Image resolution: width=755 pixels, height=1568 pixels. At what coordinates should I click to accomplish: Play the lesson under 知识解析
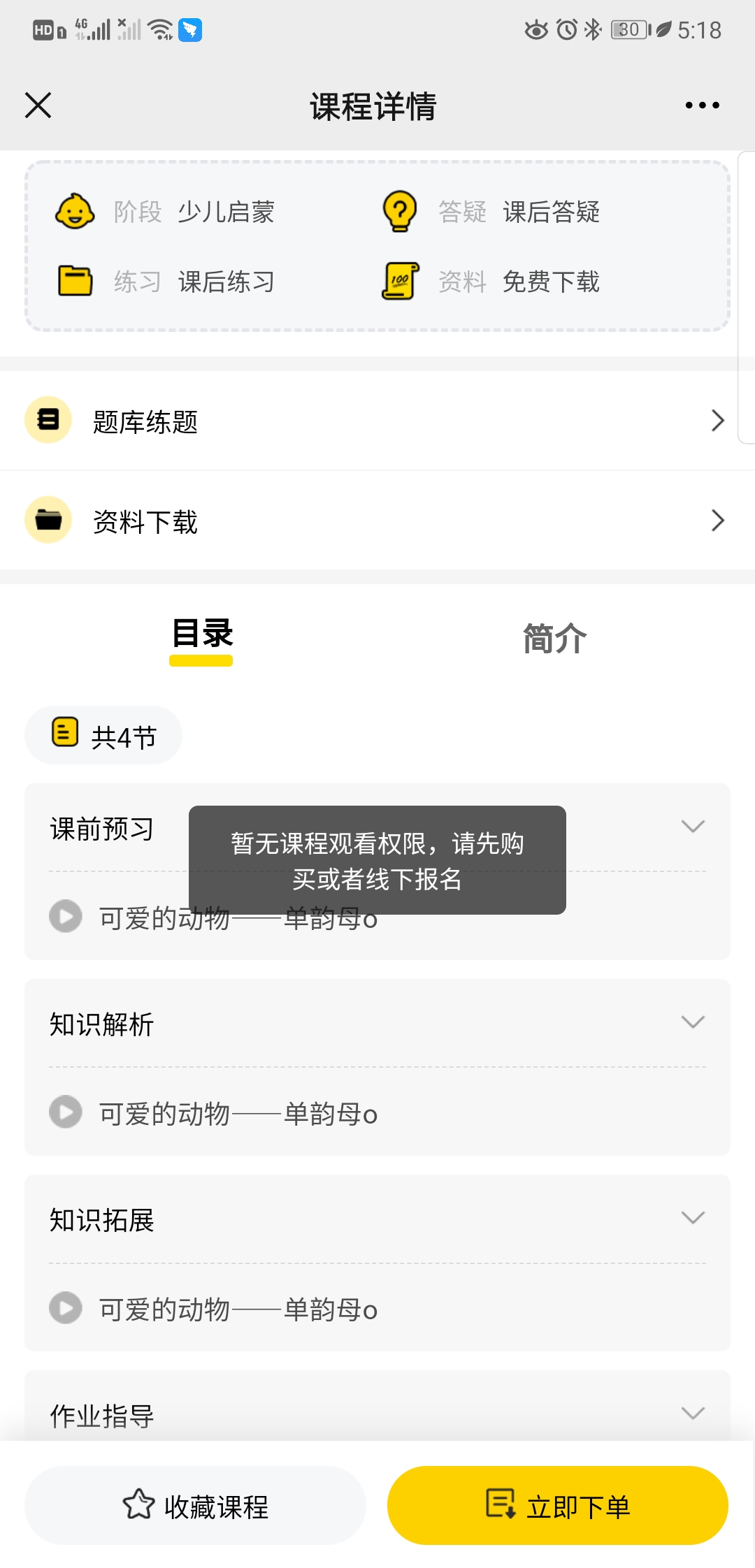pyautogui.click(x=66, y=1112)
